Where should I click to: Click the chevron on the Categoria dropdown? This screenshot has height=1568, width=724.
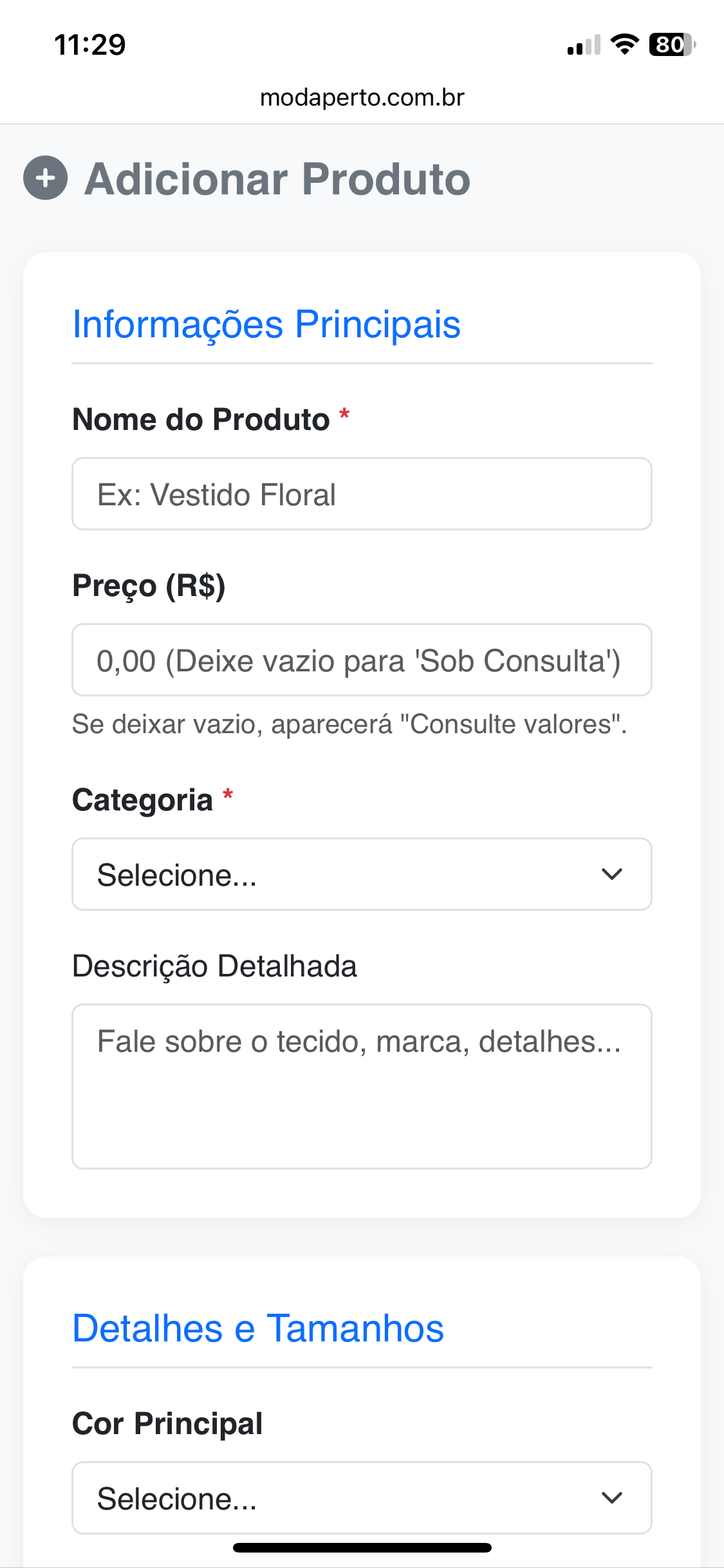click(x=613, y=874)
